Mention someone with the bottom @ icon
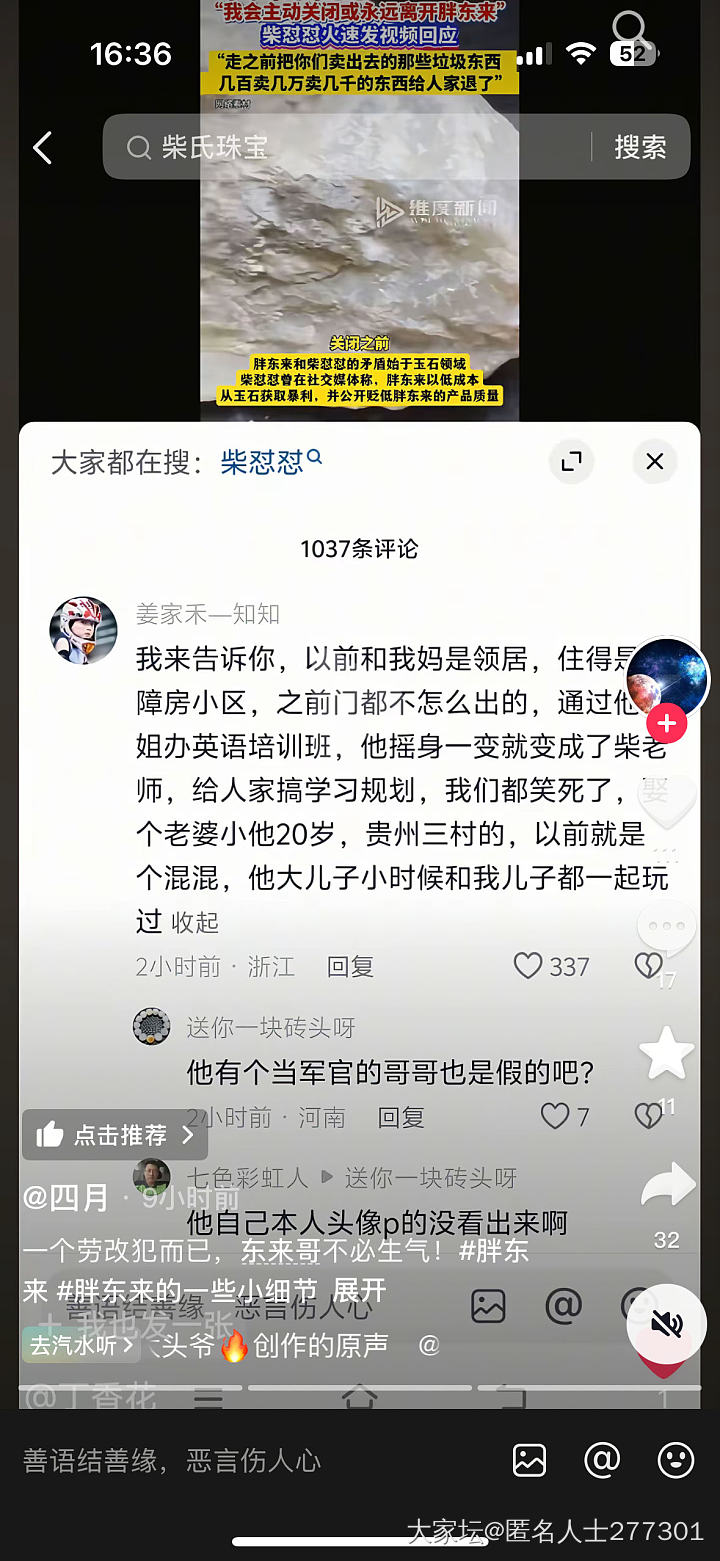The width and height of the screenshot is (720, 1561). pos(602,1460)
